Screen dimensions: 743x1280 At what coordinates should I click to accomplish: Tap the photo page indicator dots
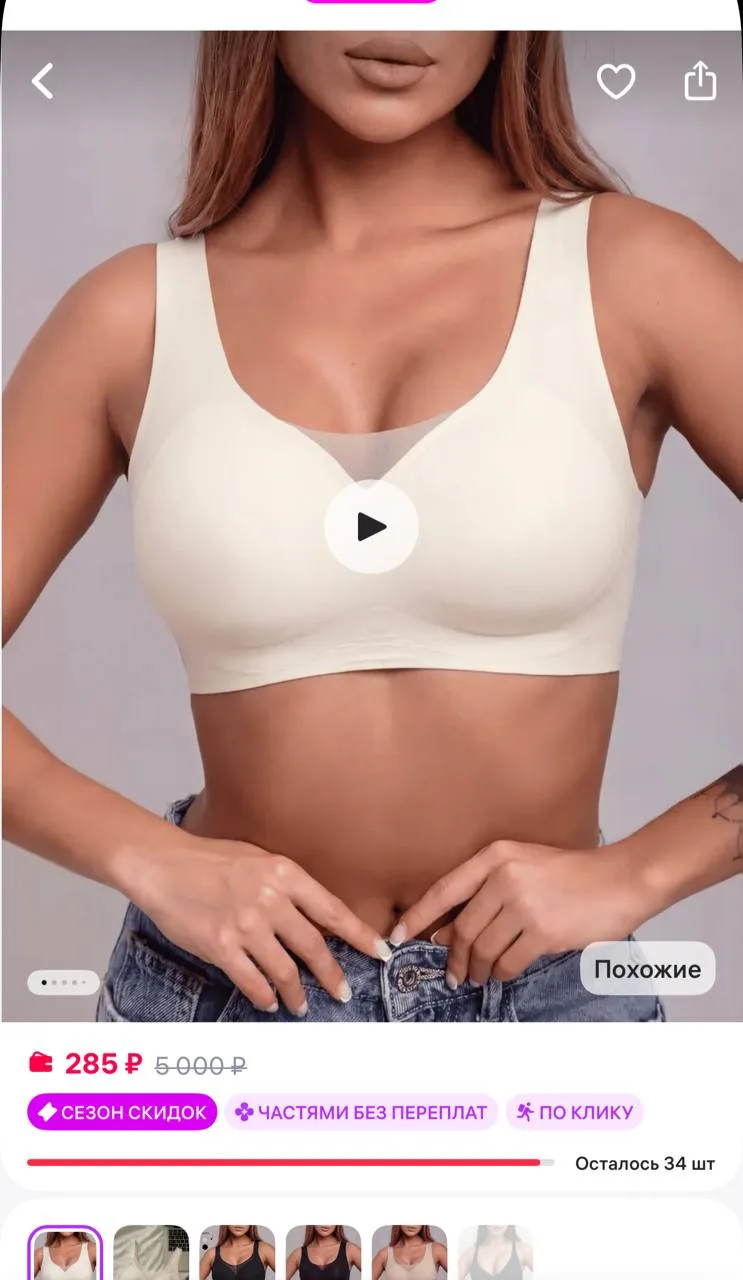pos(63,982)
